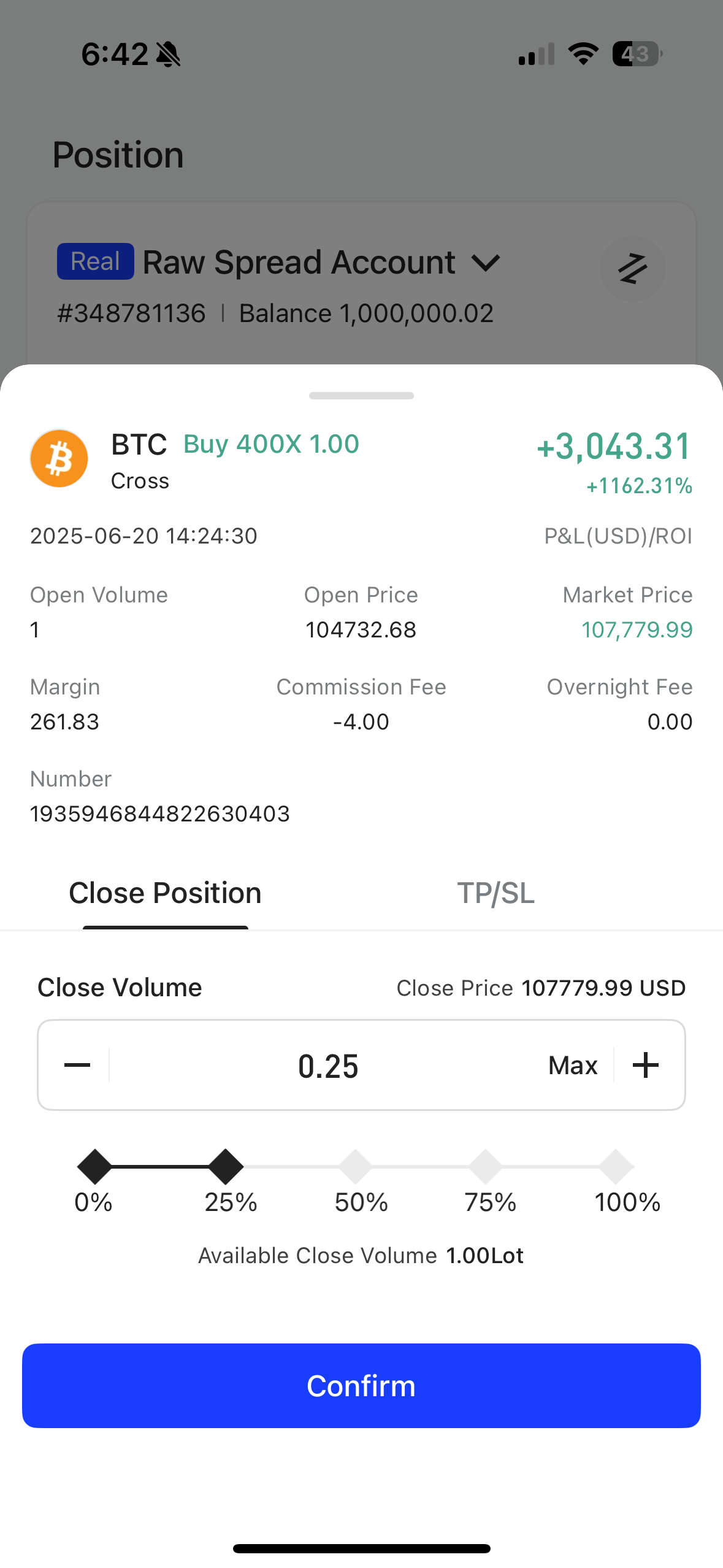723x1568 pixels.
Task: Increase close volume with plus button
Action: click(x=646, y=1065)
